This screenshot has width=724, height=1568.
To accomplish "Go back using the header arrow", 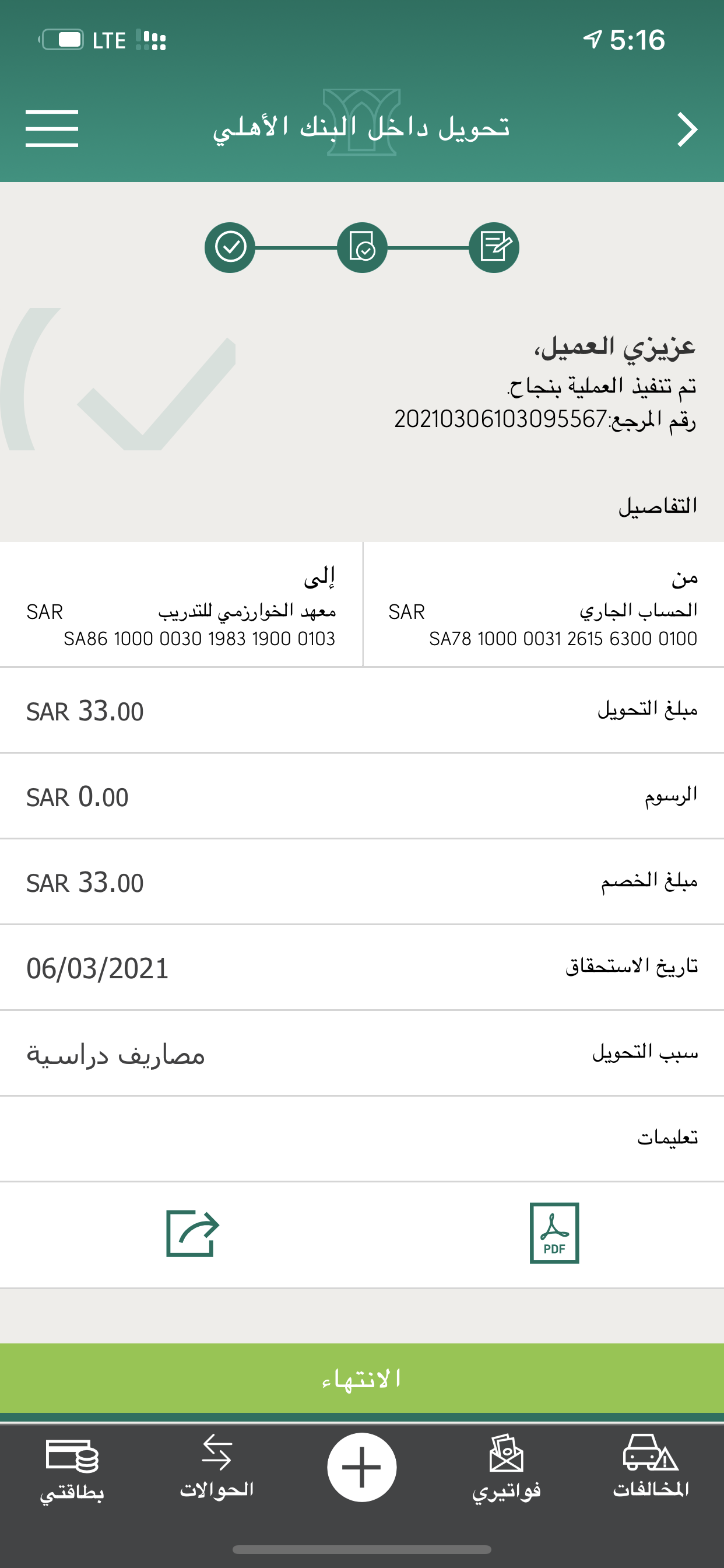I will pos(687,129).
